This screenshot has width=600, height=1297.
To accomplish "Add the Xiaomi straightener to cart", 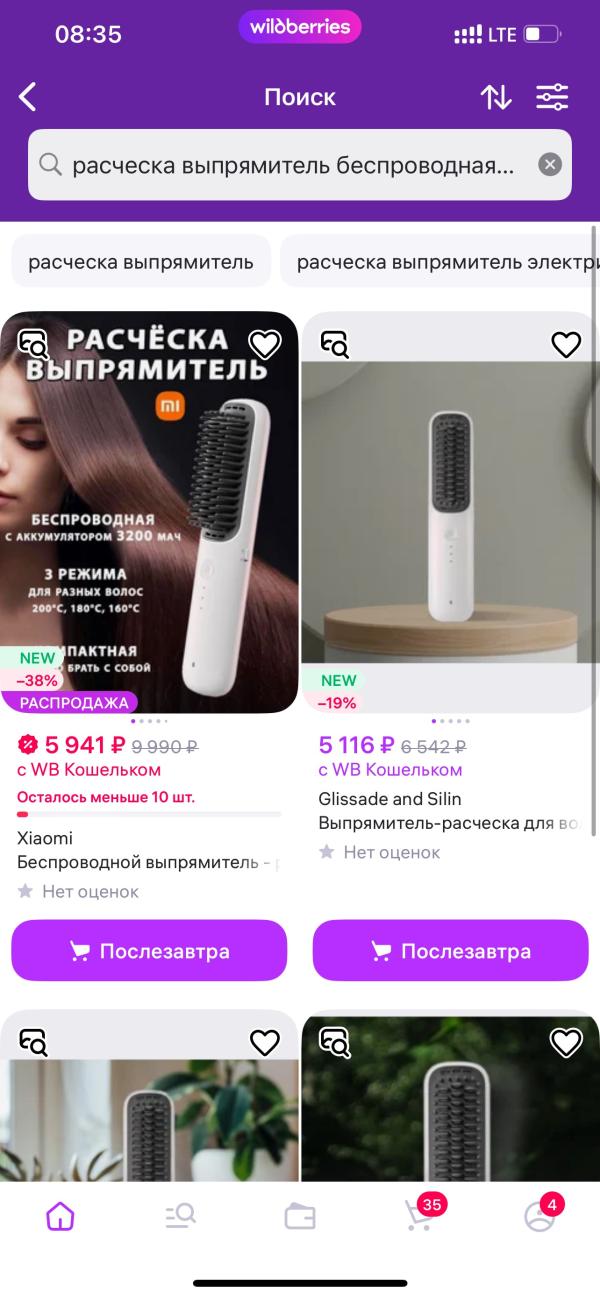I will tap(149, 951).
